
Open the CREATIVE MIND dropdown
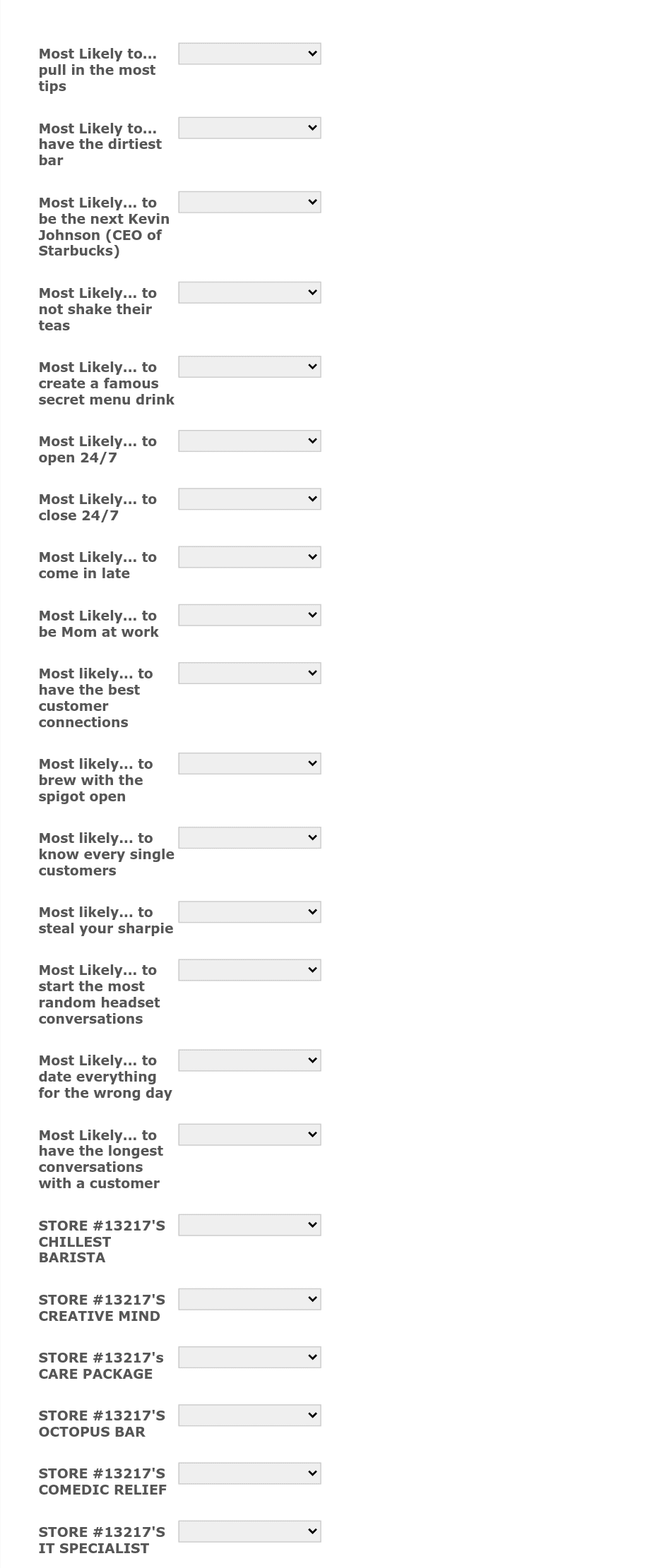(249, 1299)
